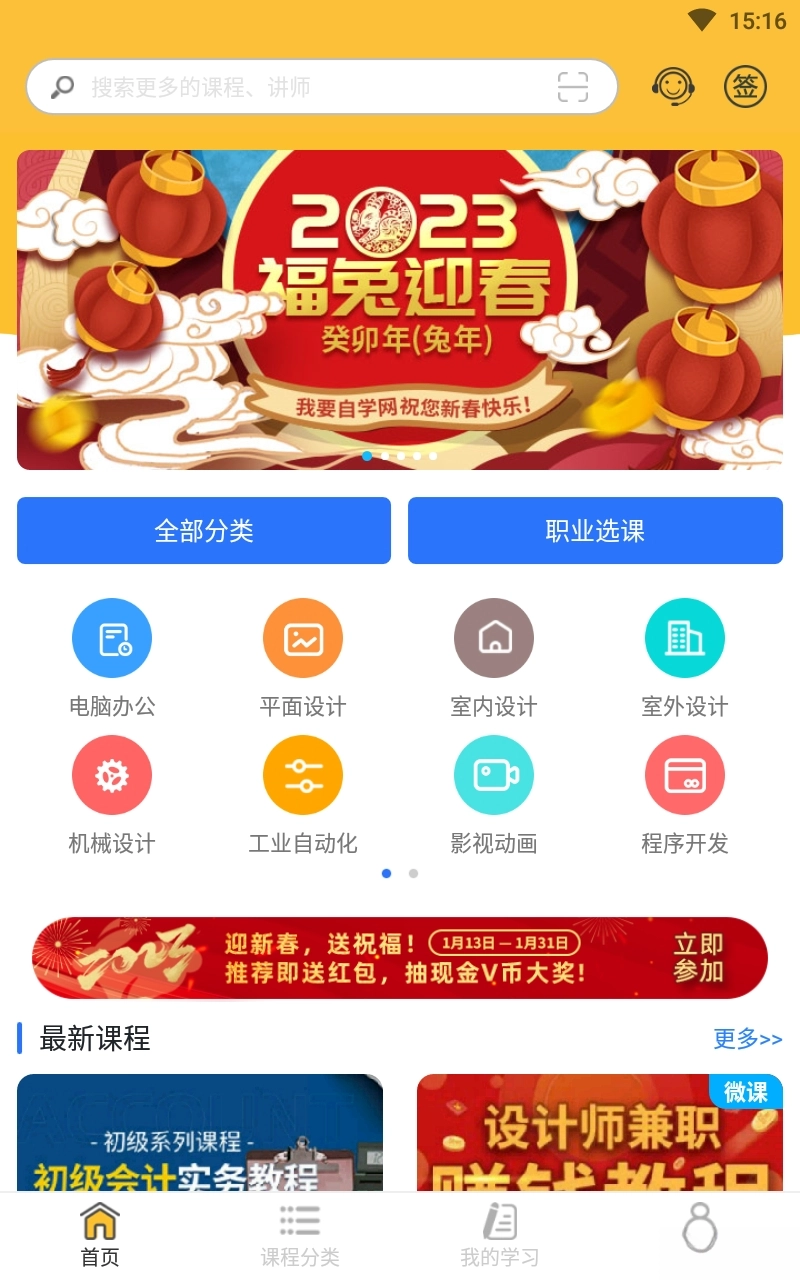Open the 室内设计 category icon

494,637
